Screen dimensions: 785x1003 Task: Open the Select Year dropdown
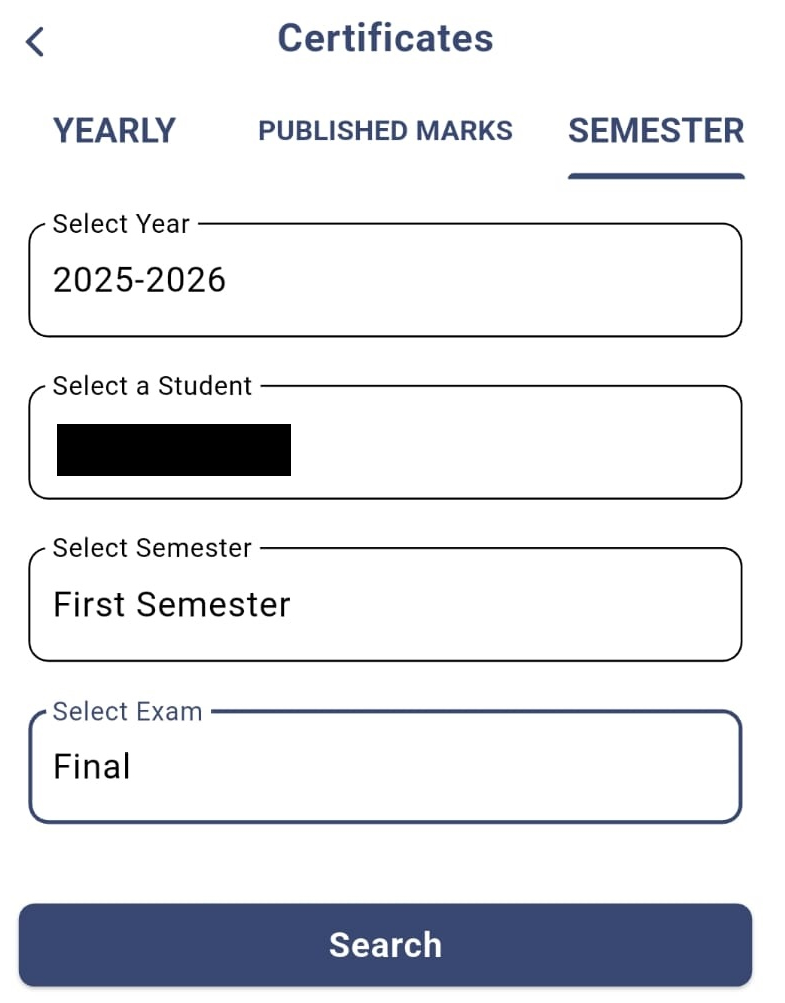click(x=385, y=280)
